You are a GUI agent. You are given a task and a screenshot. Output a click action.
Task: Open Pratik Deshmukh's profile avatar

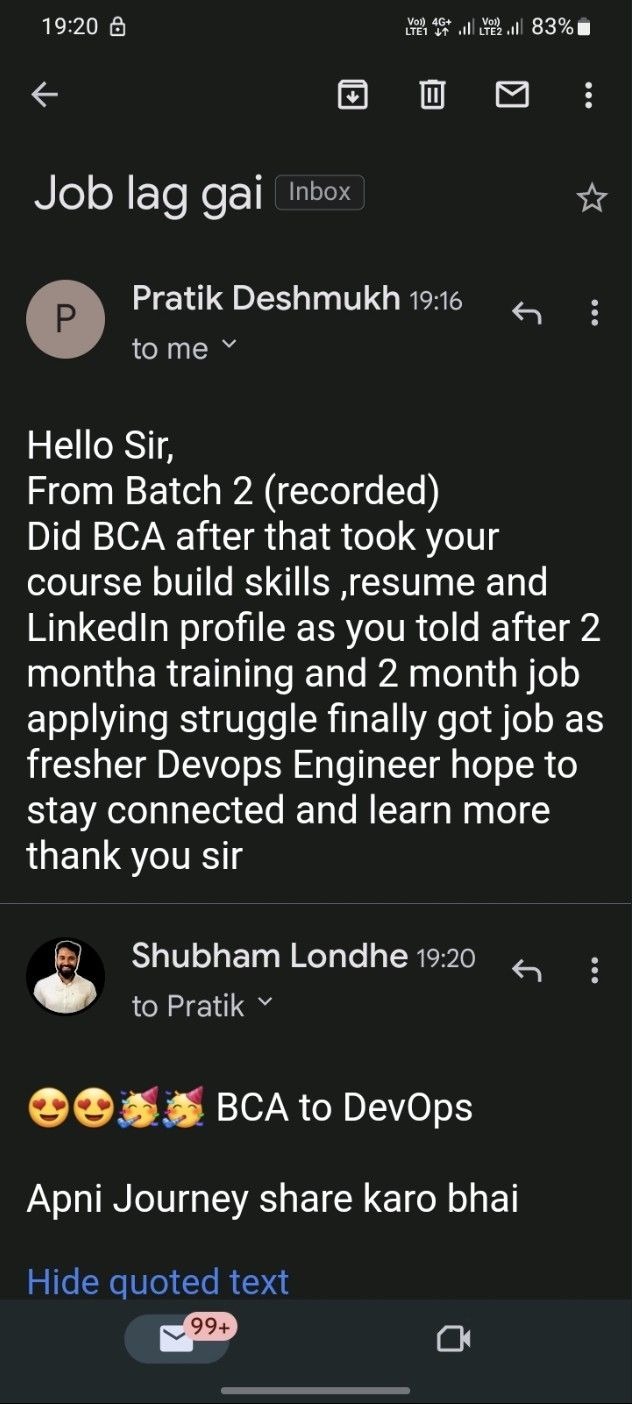[x=65, y=320]
